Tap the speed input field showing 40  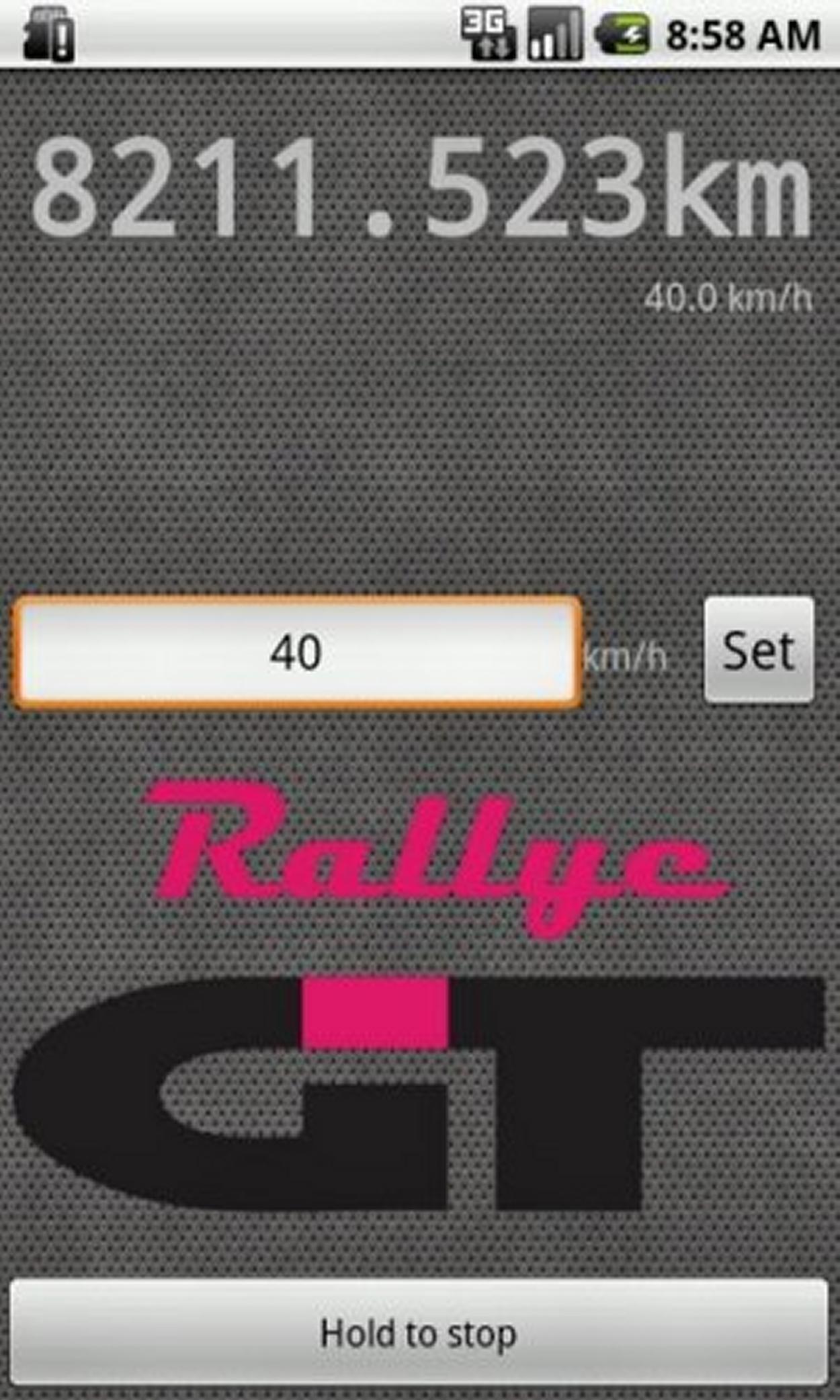click(x=296, y=651)
